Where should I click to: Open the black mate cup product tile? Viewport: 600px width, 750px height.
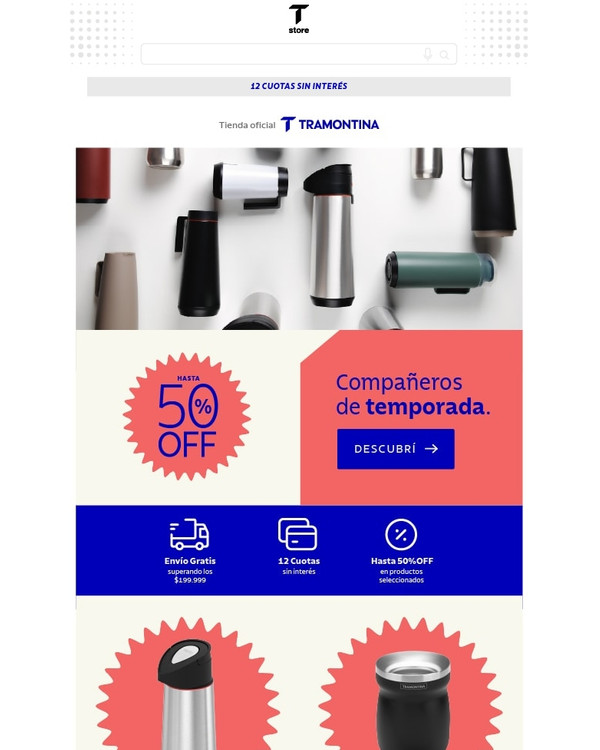[412, 690]
